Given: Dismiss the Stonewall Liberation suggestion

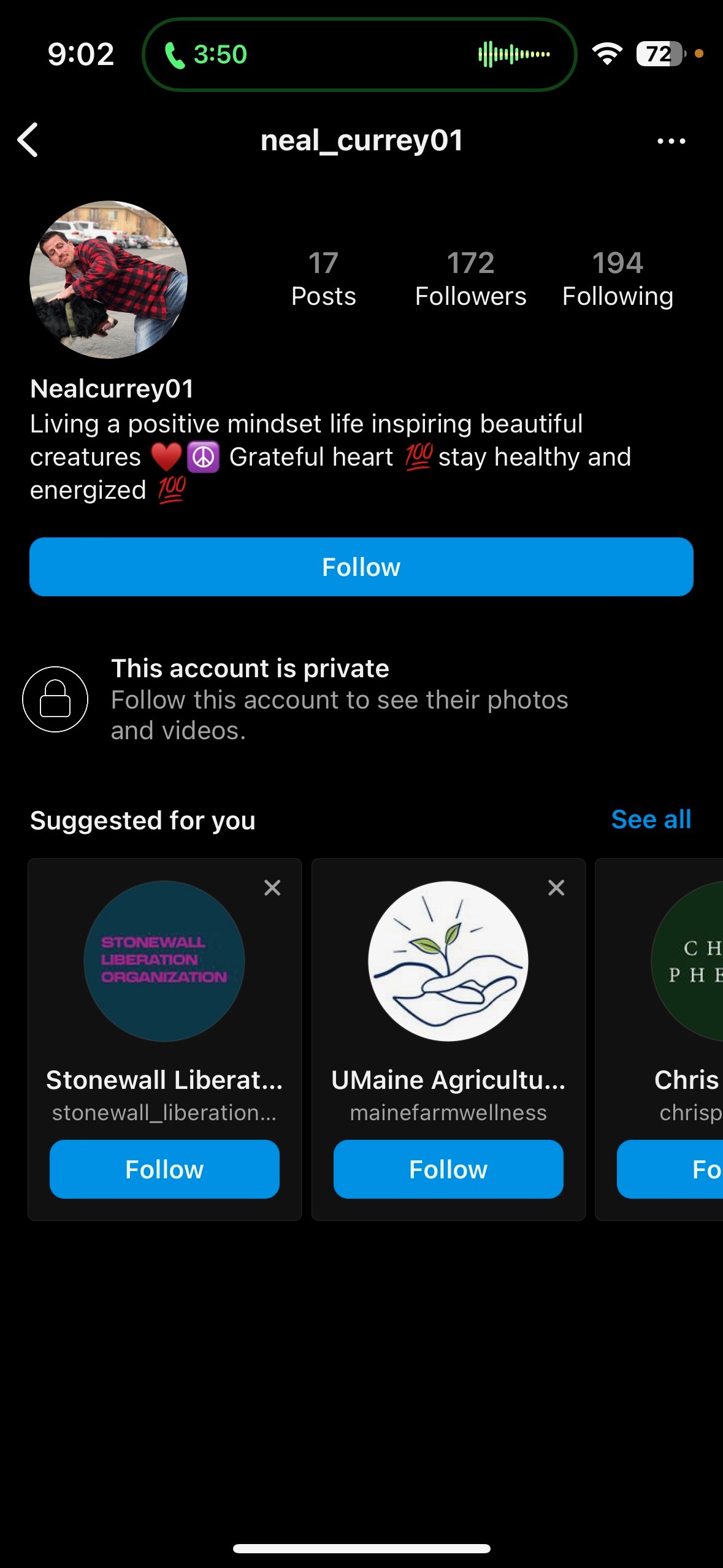Looking at the screenshot, I should [x=272, y=888].
